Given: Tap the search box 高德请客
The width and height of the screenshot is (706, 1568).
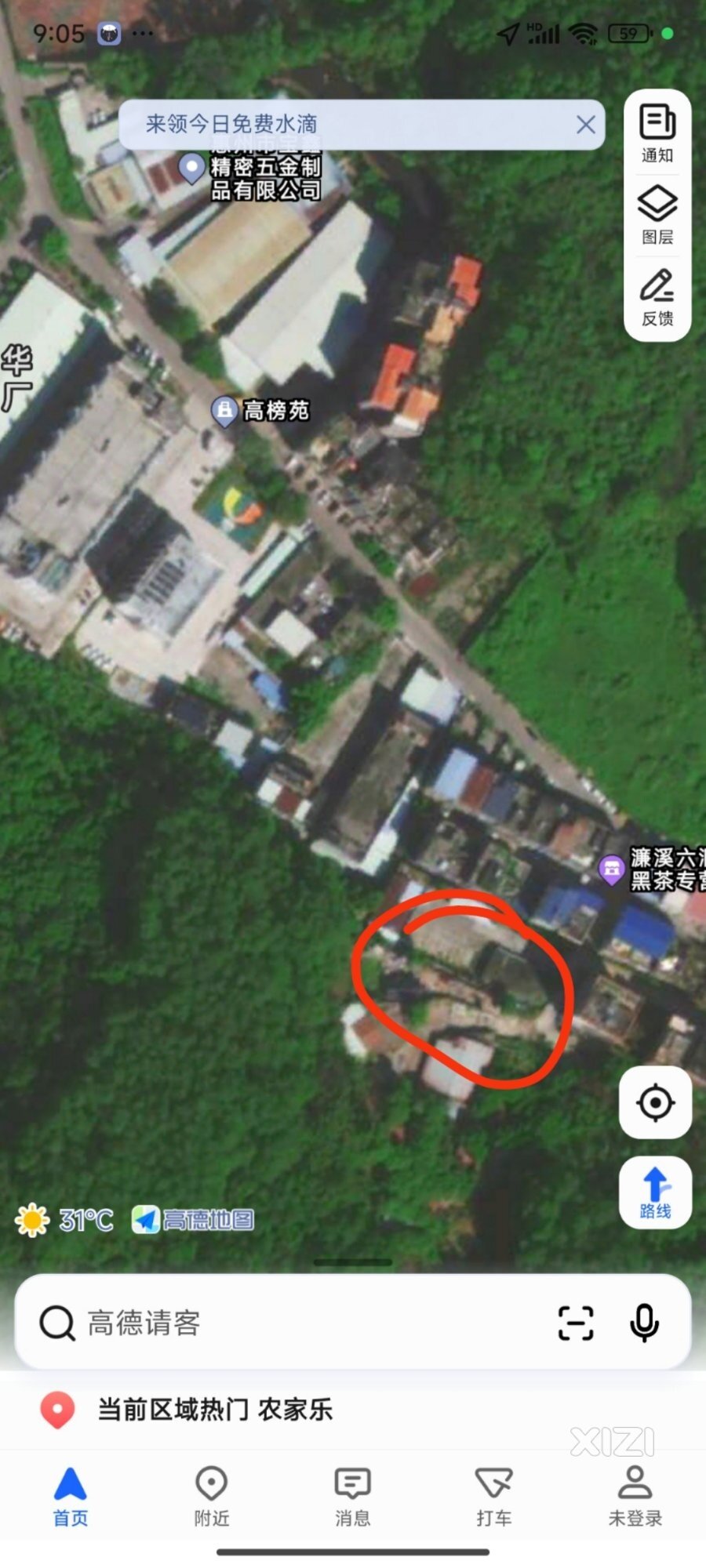Looking at the screenshot, I should pos(298,1323).
